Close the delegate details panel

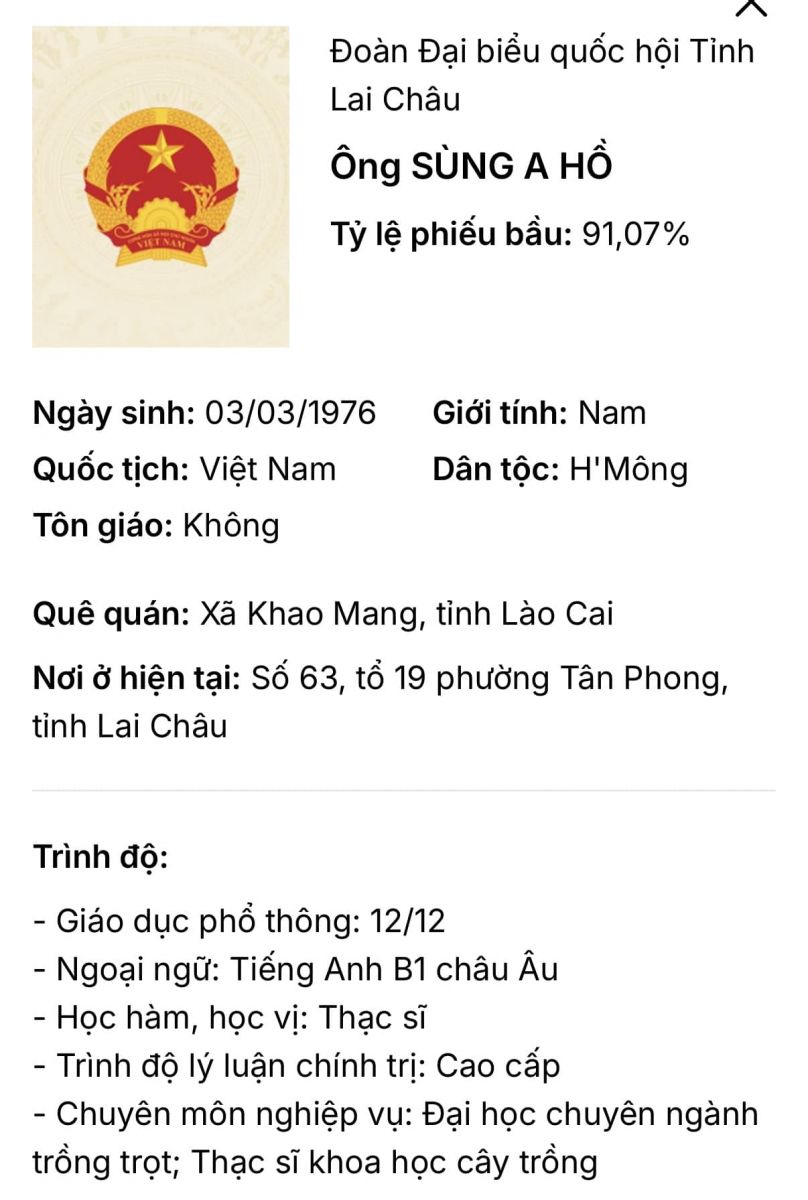click(x=750, y=6)
